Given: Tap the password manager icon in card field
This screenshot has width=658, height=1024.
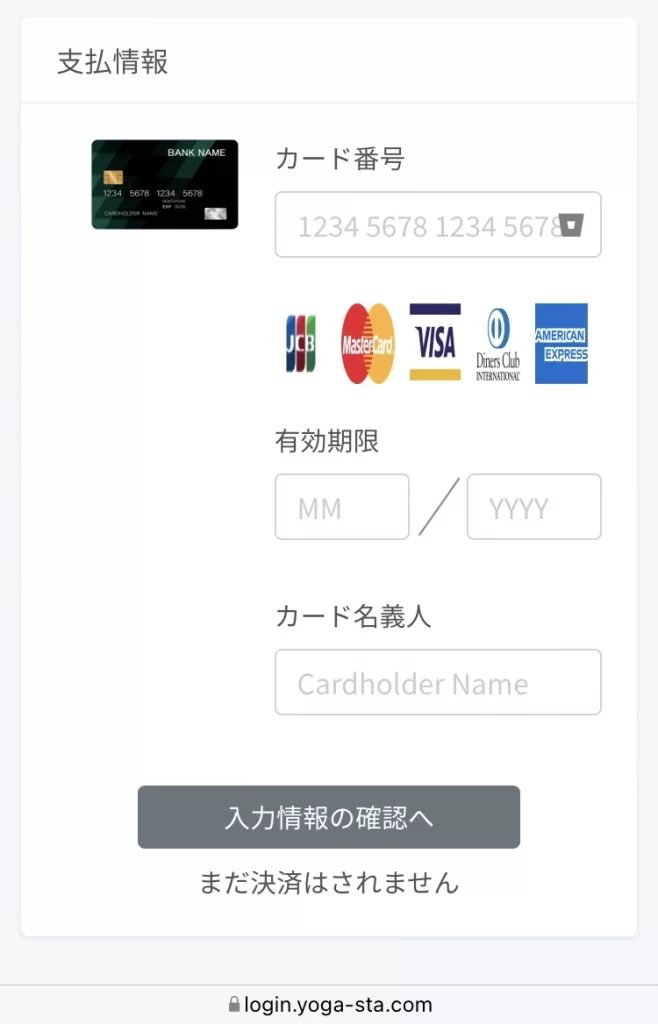Looking at the screenshot, I should coord(570,224).
